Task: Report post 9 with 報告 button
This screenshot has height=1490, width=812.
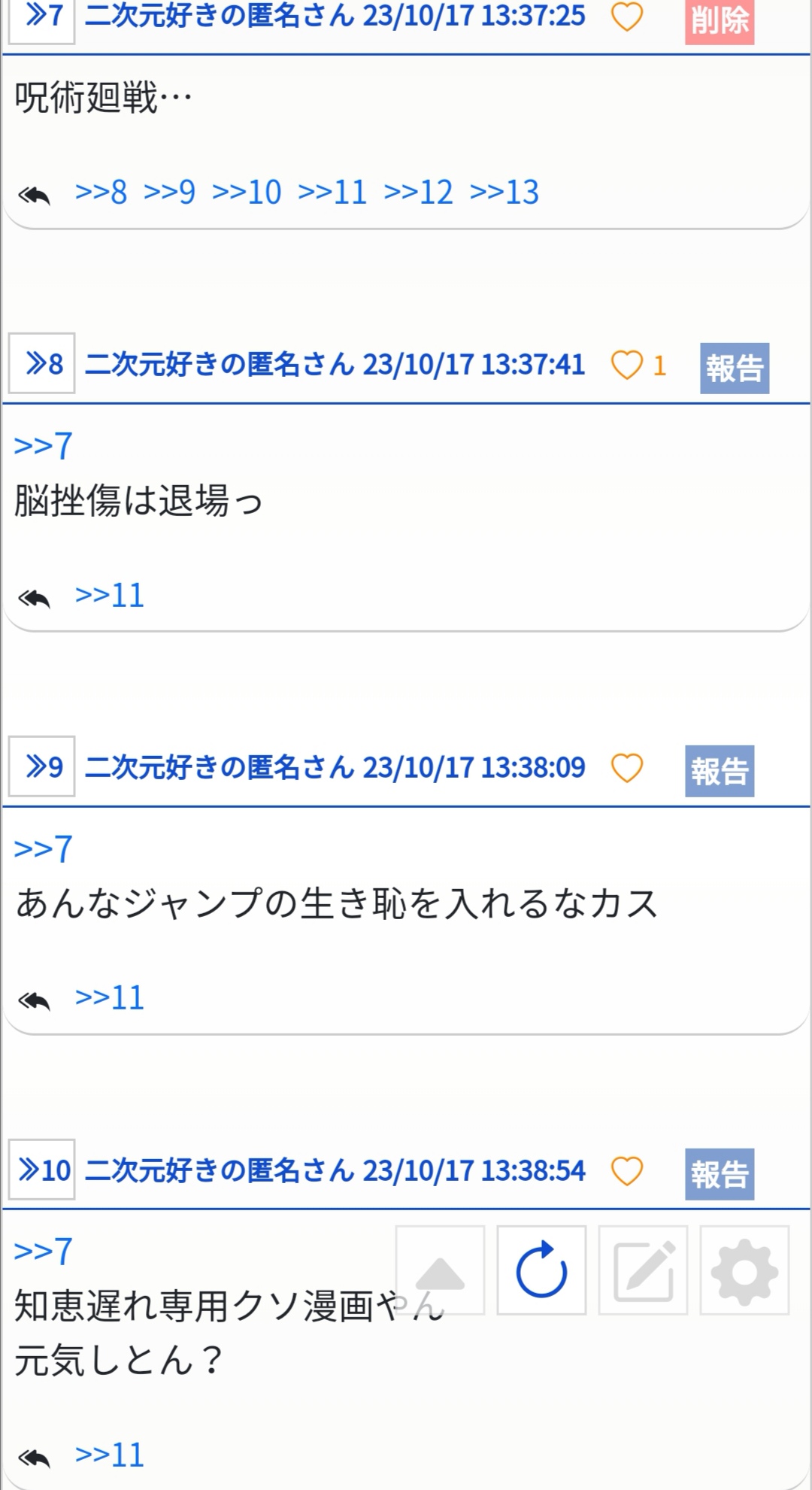Action: [x=719, y=771]
